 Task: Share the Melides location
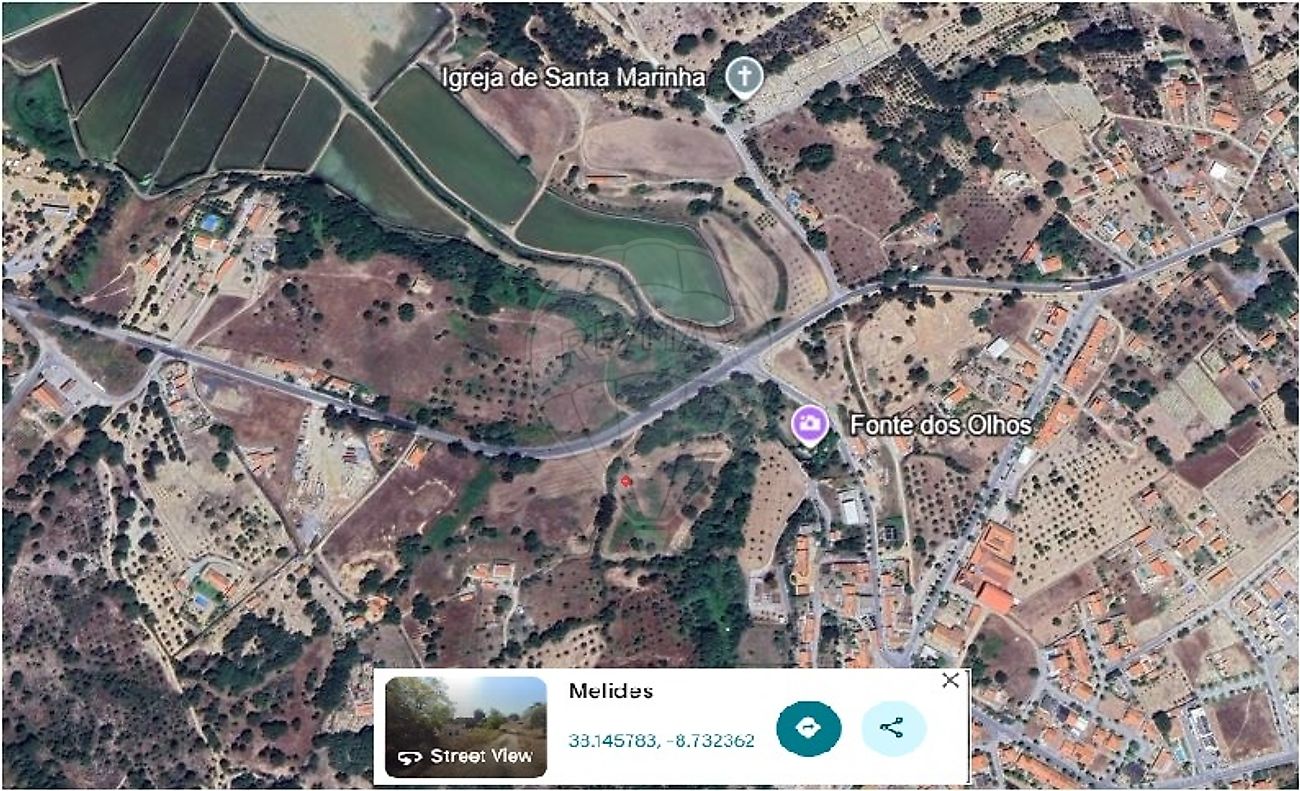tap(893, 728)
